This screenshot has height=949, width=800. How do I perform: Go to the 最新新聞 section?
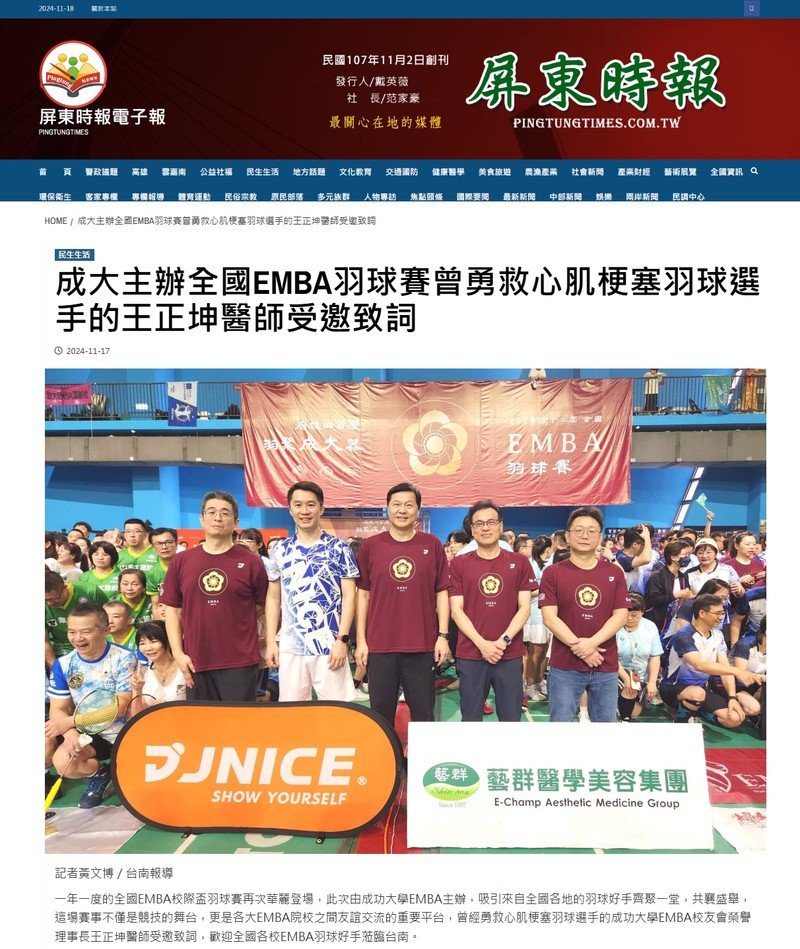click(x=519, y=197)
